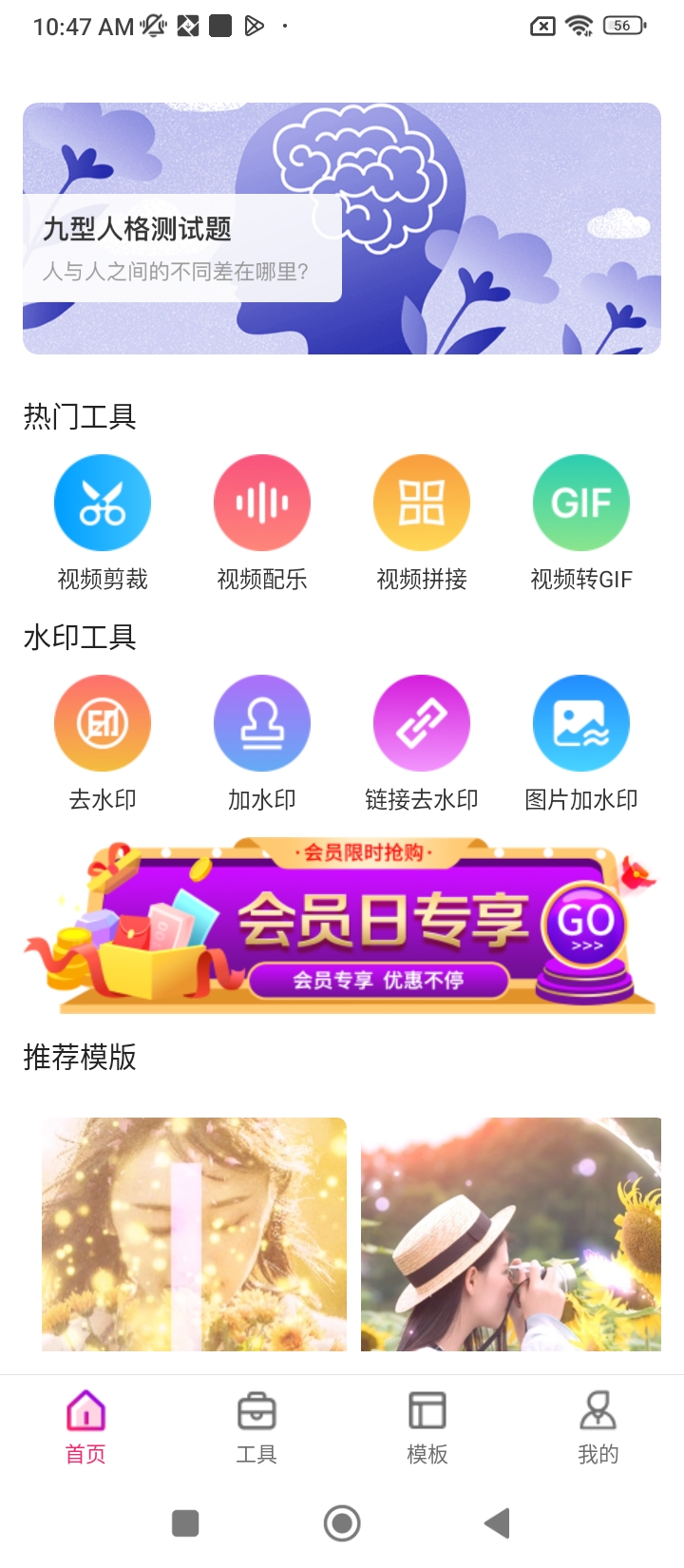Switch to the 工具 tab
This screenshot has height=1568, width=684.
click(x=256, y=1427)
